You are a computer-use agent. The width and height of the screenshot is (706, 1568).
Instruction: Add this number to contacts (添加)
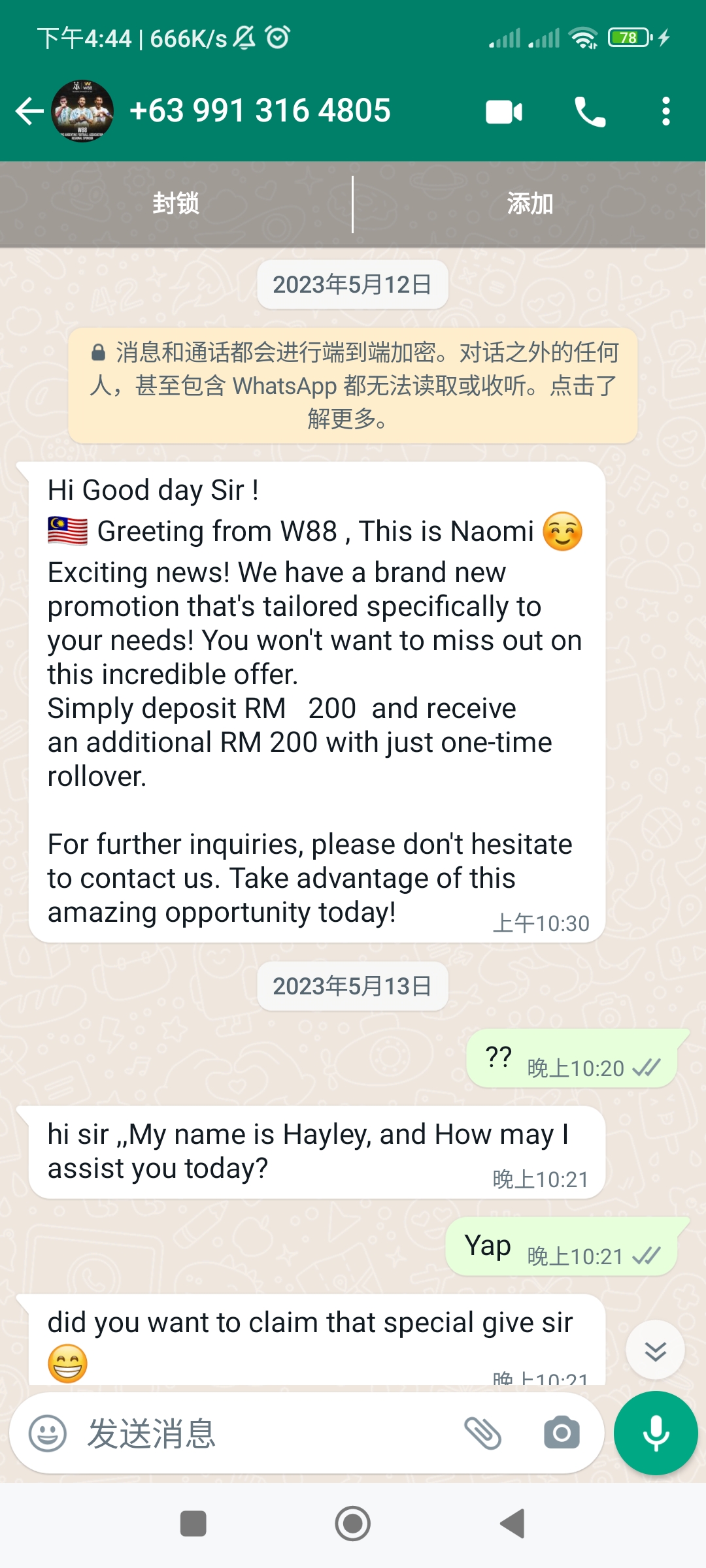coord(529,204)
